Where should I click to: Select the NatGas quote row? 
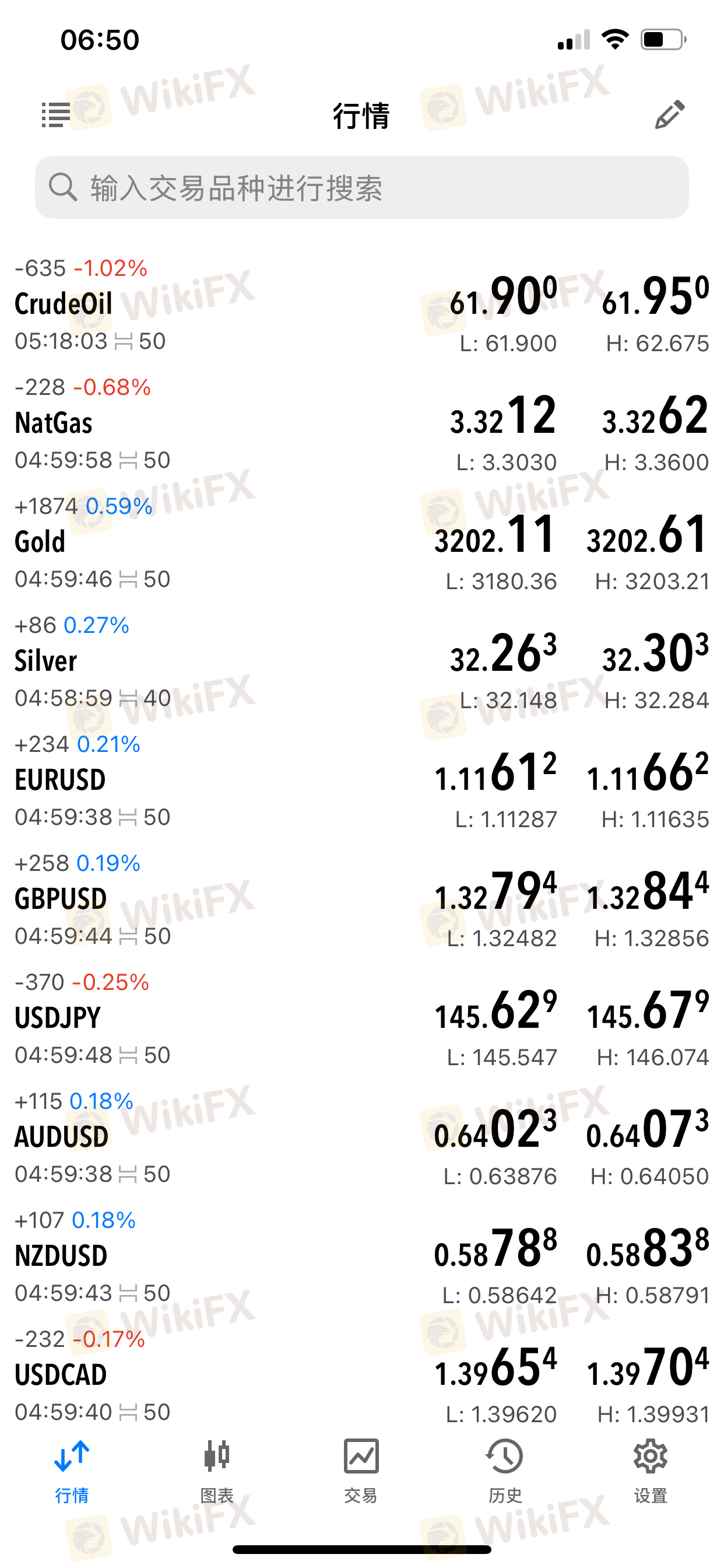362,424
